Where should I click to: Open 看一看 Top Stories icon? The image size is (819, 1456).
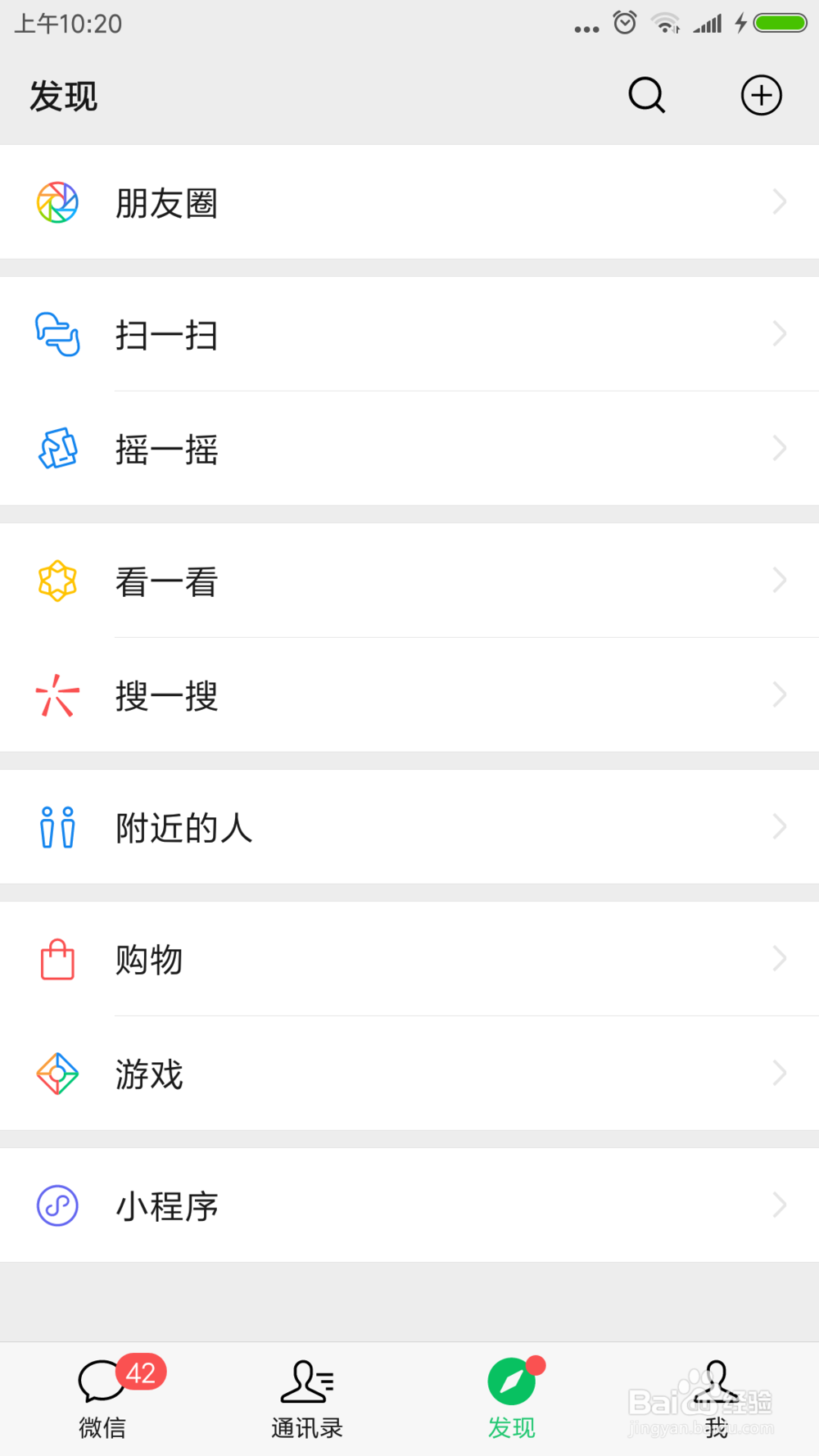[57, 581]
